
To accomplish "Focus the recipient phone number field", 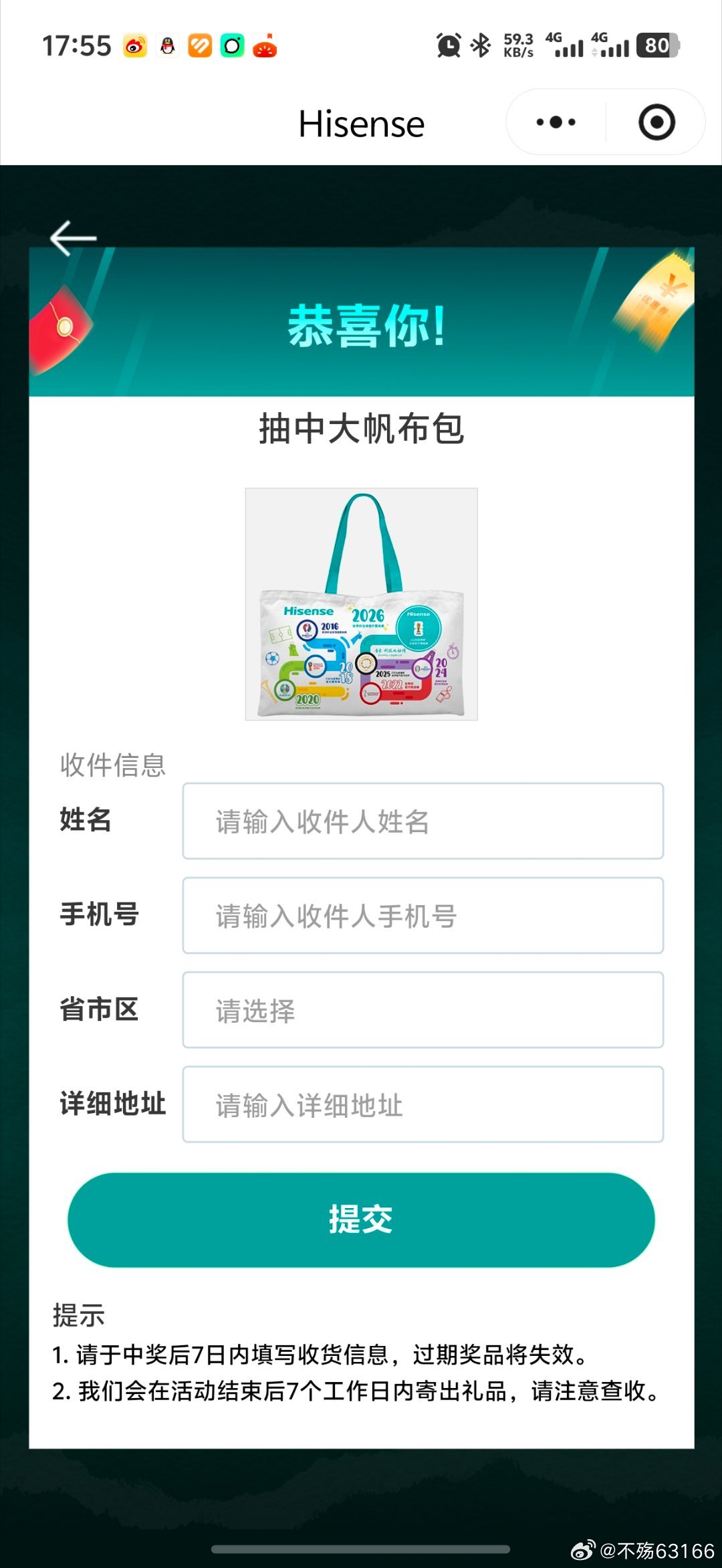I will click(423, 916).
